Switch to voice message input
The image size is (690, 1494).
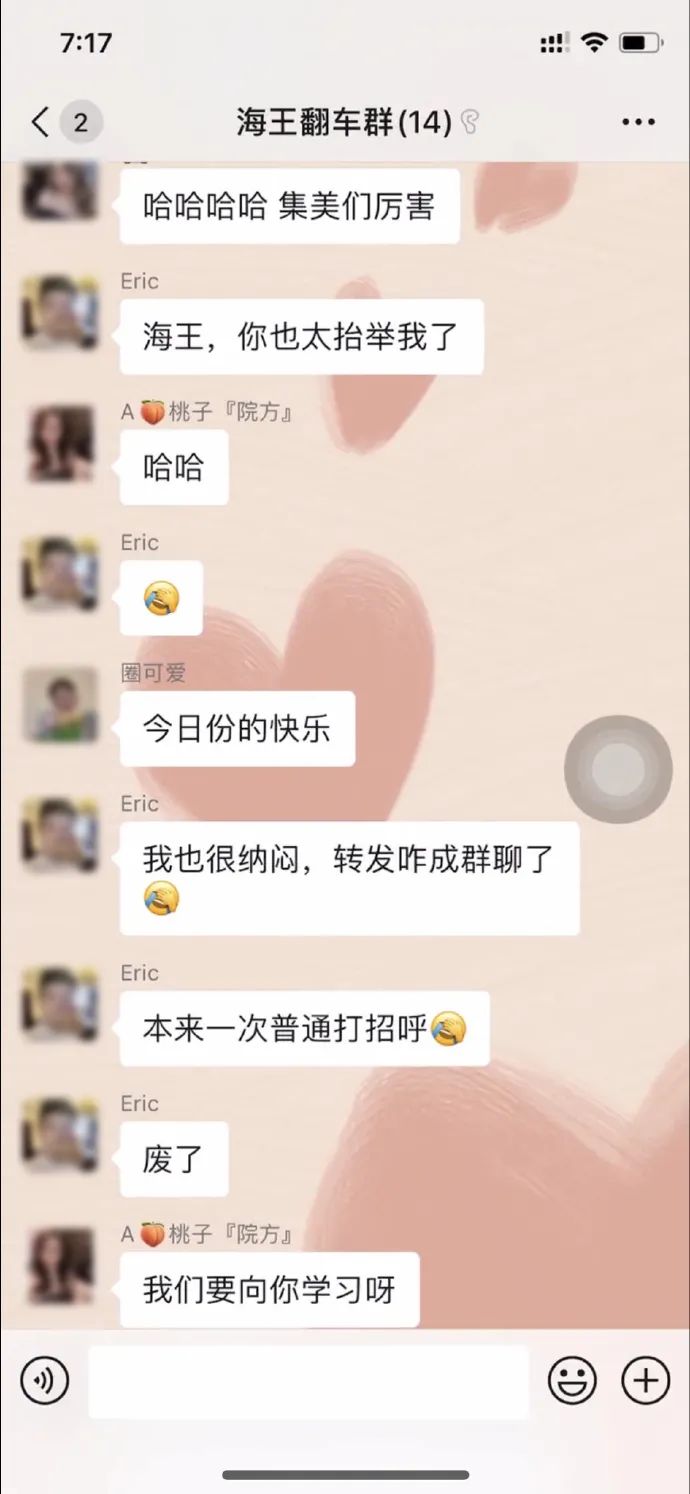click(45, 1382)
